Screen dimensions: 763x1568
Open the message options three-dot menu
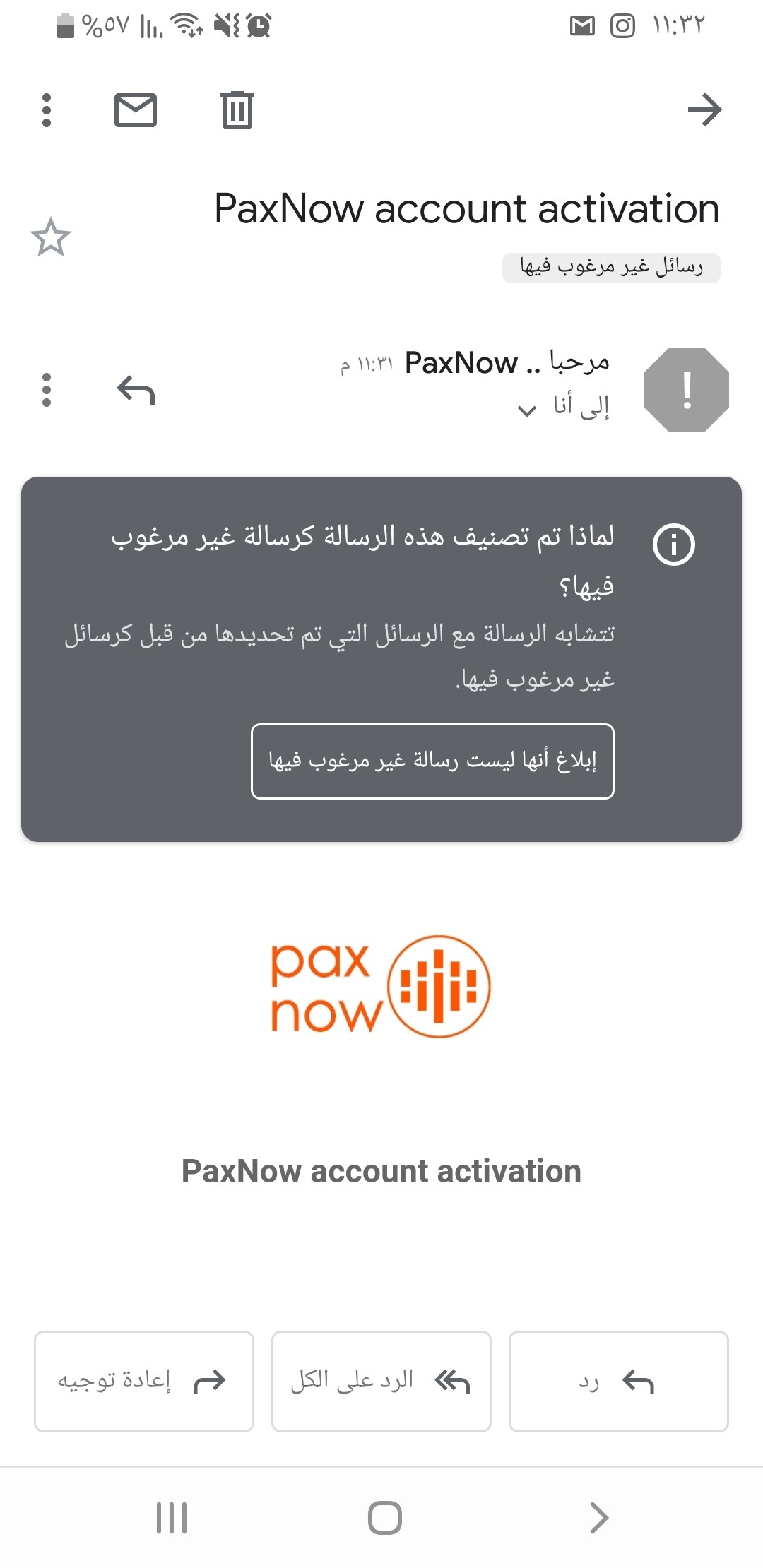(47, 390)
